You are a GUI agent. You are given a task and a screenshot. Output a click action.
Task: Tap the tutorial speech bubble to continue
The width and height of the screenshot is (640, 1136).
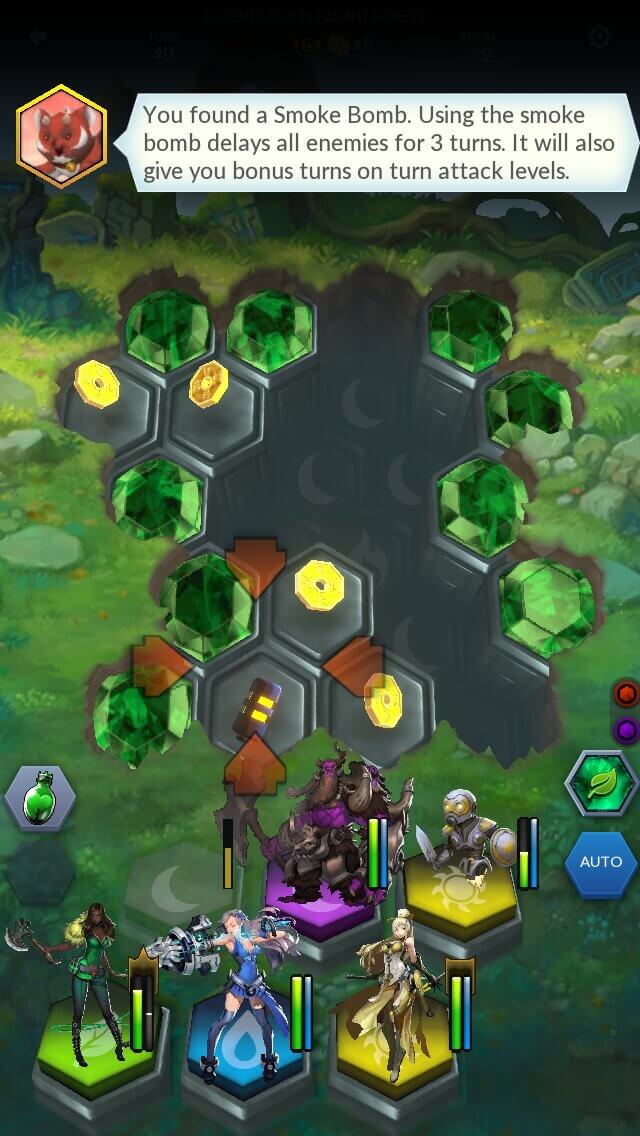click(378, 142)
